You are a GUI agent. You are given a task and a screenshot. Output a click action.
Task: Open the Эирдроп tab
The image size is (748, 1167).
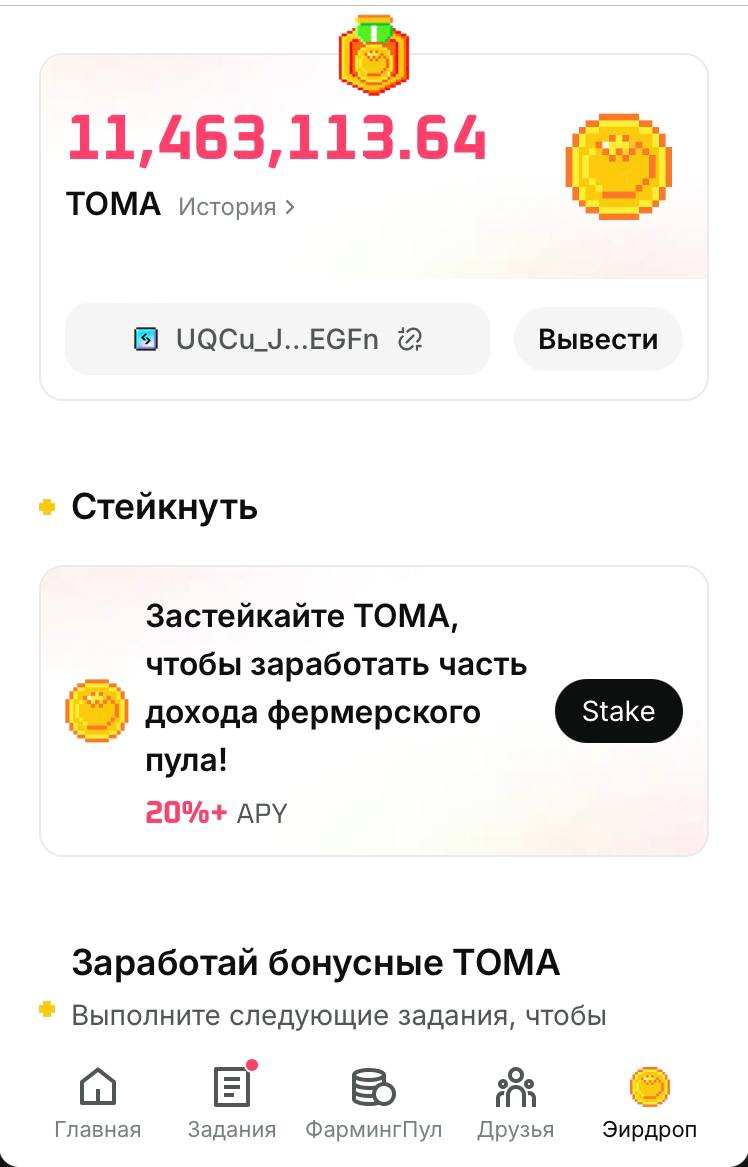pyautogui.click(x=649, y=1103)
